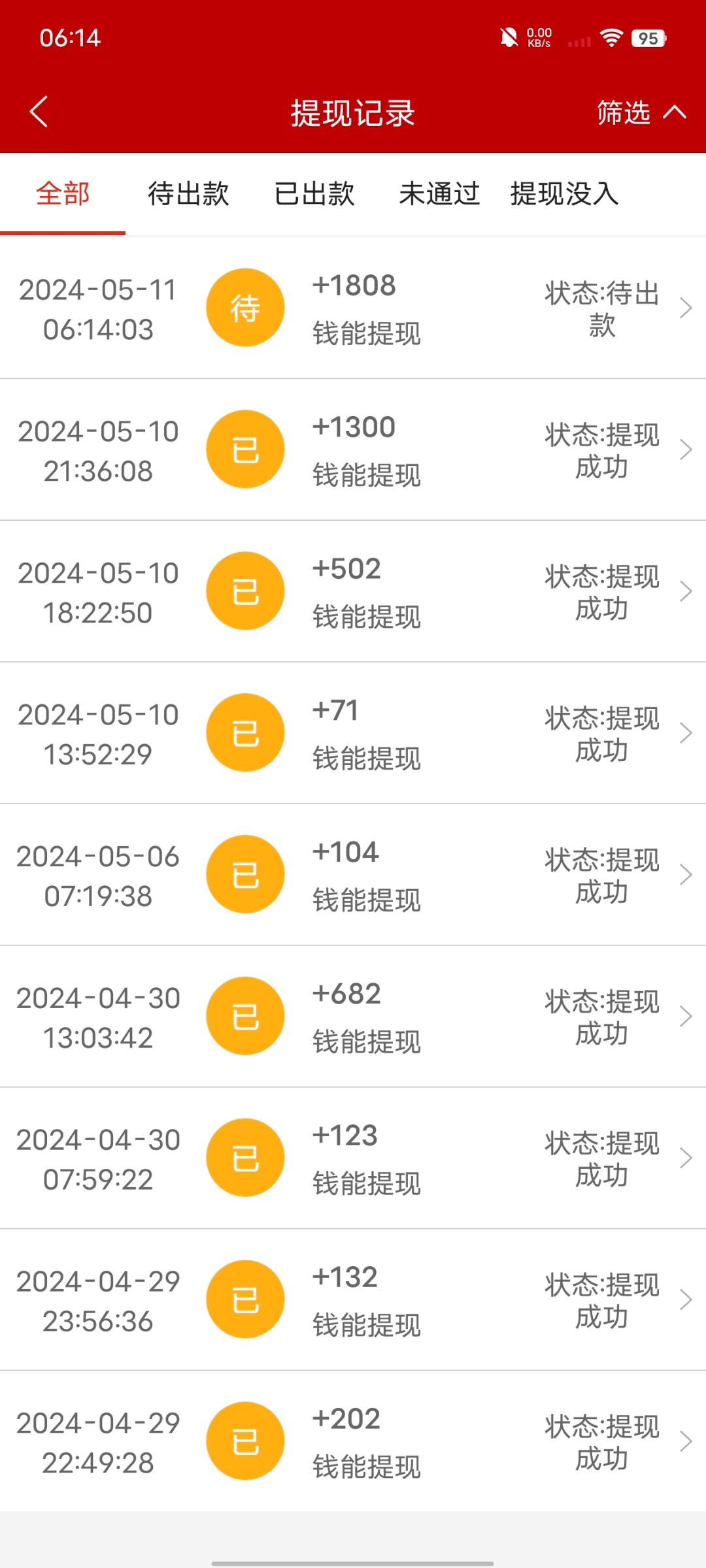View the +71 withdrawal record

pos(353,733)
